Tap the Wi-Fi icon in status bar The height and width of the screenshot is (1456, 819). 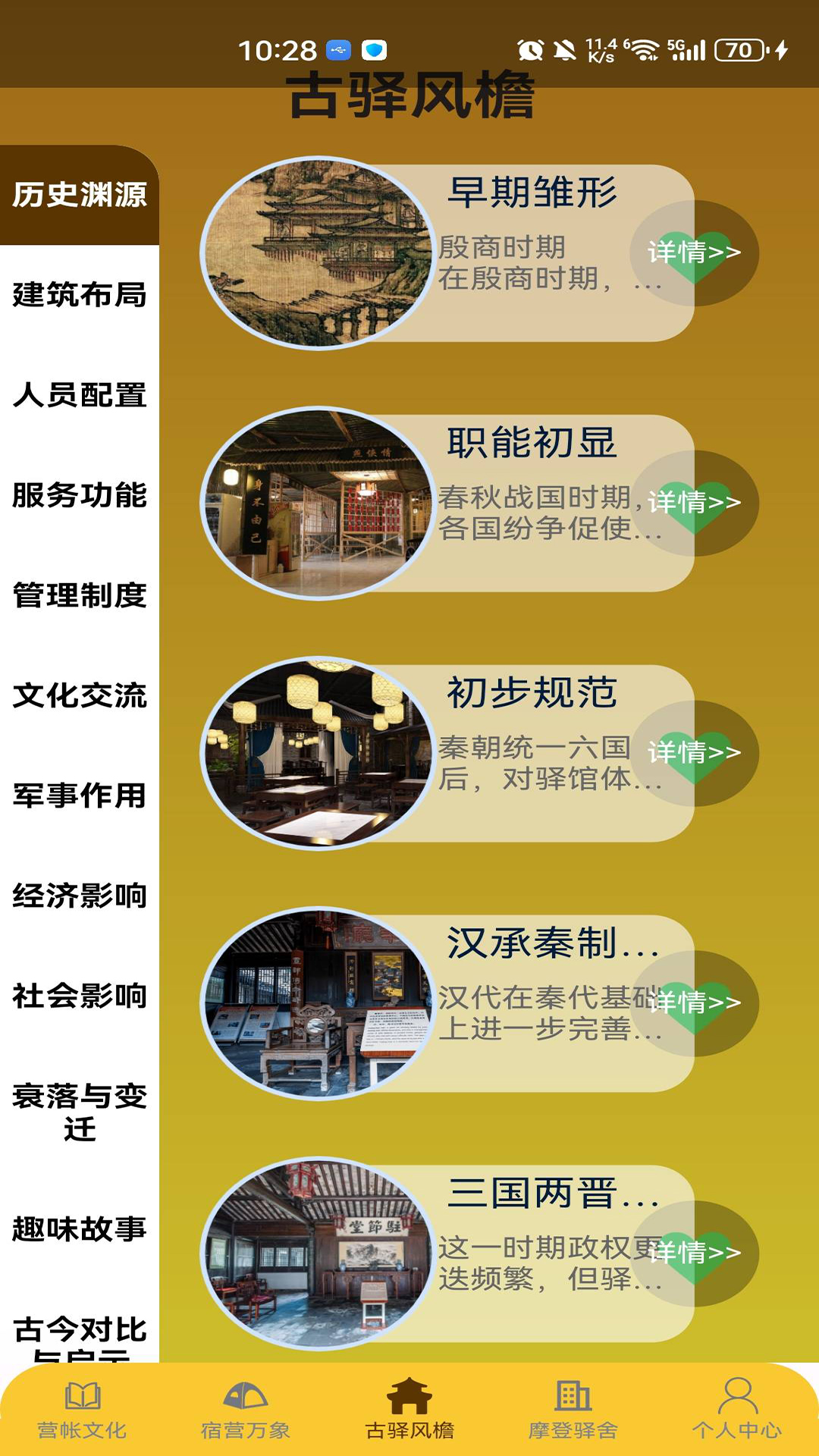point(645,52)
